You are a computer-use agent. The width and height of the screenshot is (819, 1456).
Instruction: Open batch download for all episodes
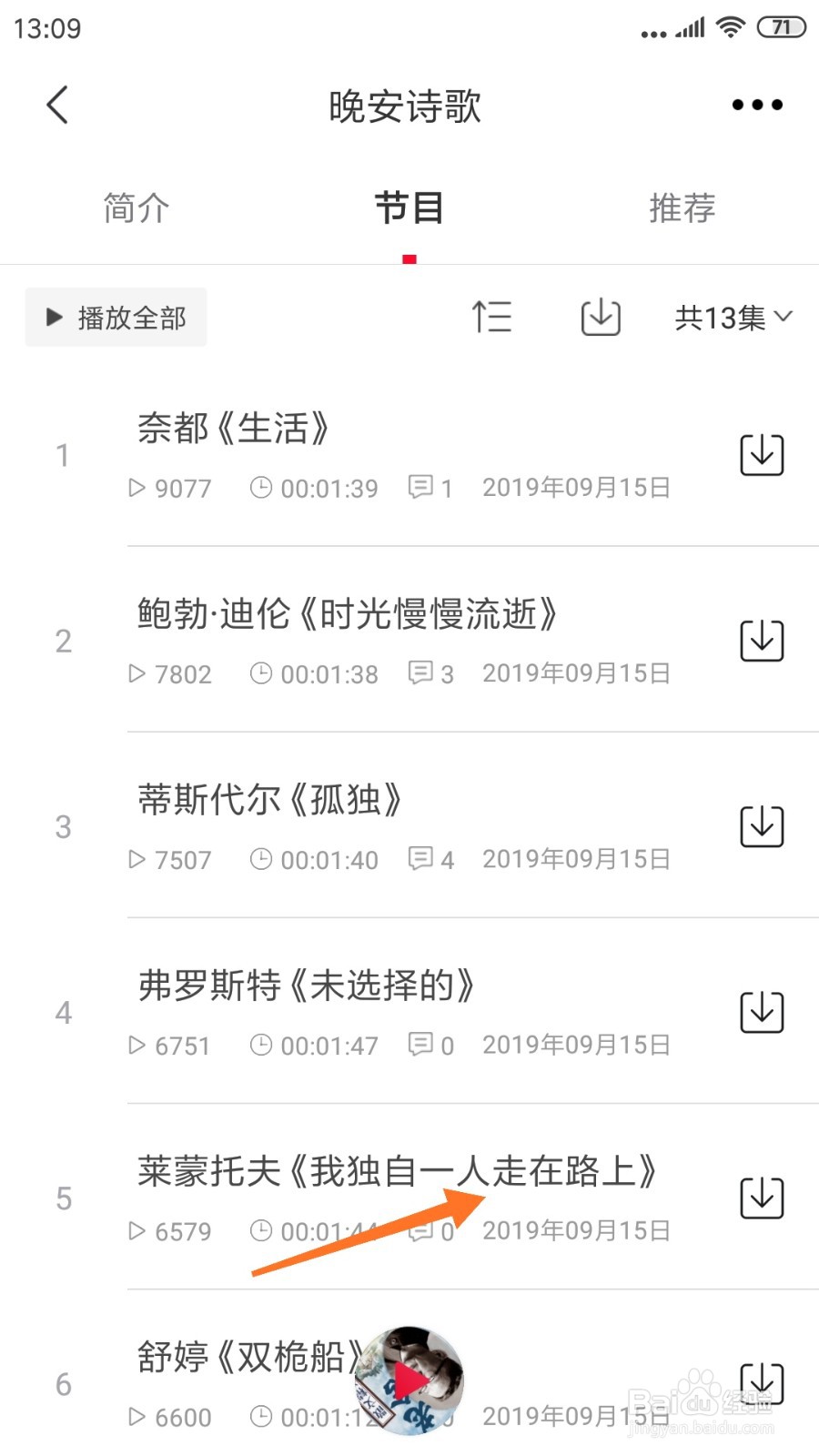(x=601, y=317)
